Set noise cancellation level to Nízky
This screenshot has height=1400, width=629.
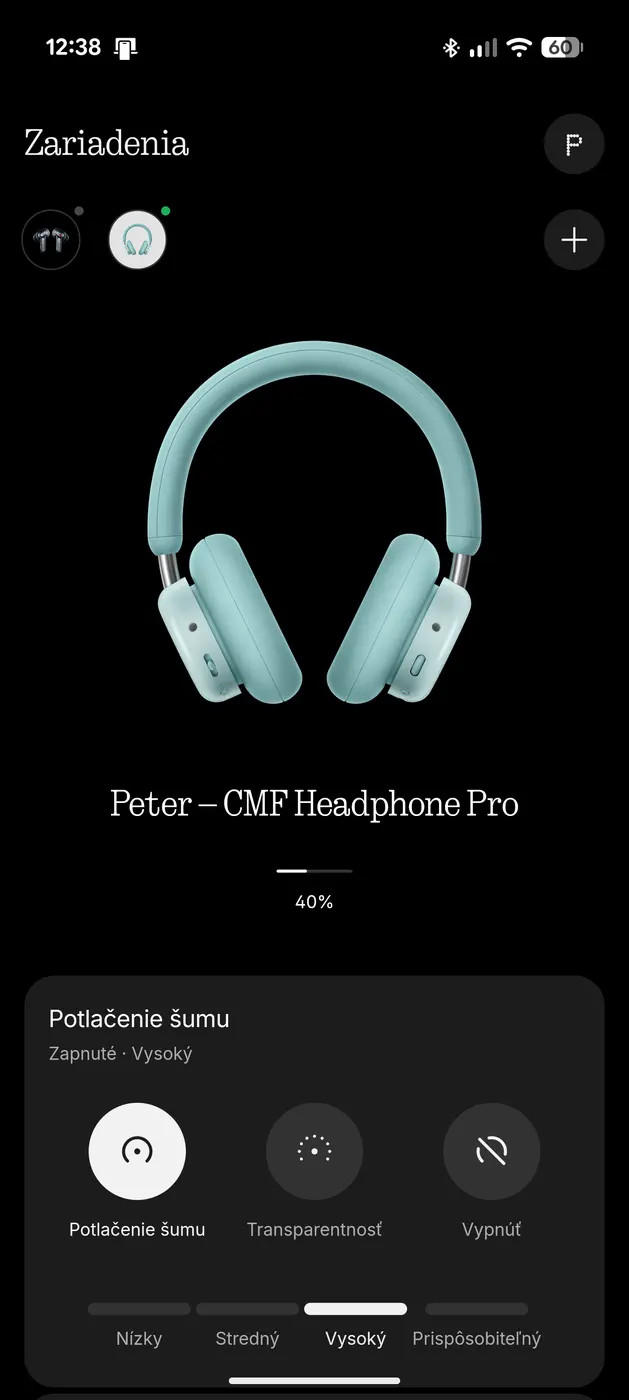pyautogui.click(x=139, y=1323)
